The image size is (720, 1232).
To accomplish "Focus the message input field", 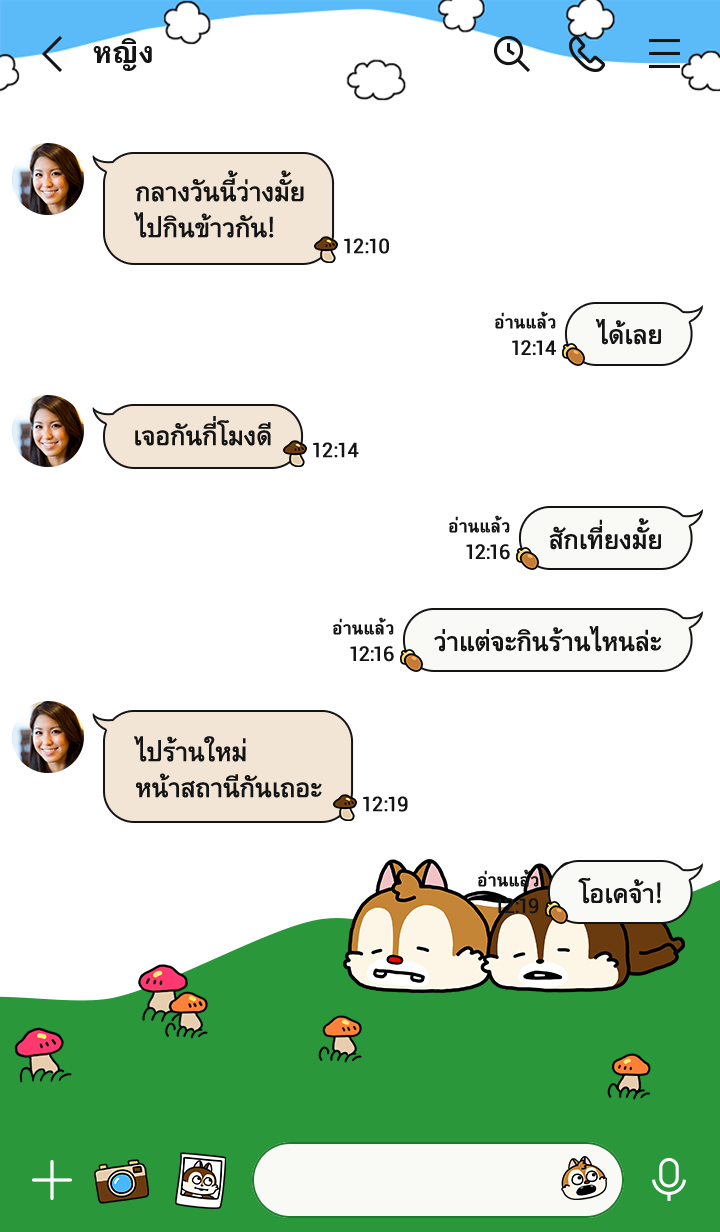I will (400, 1180).
